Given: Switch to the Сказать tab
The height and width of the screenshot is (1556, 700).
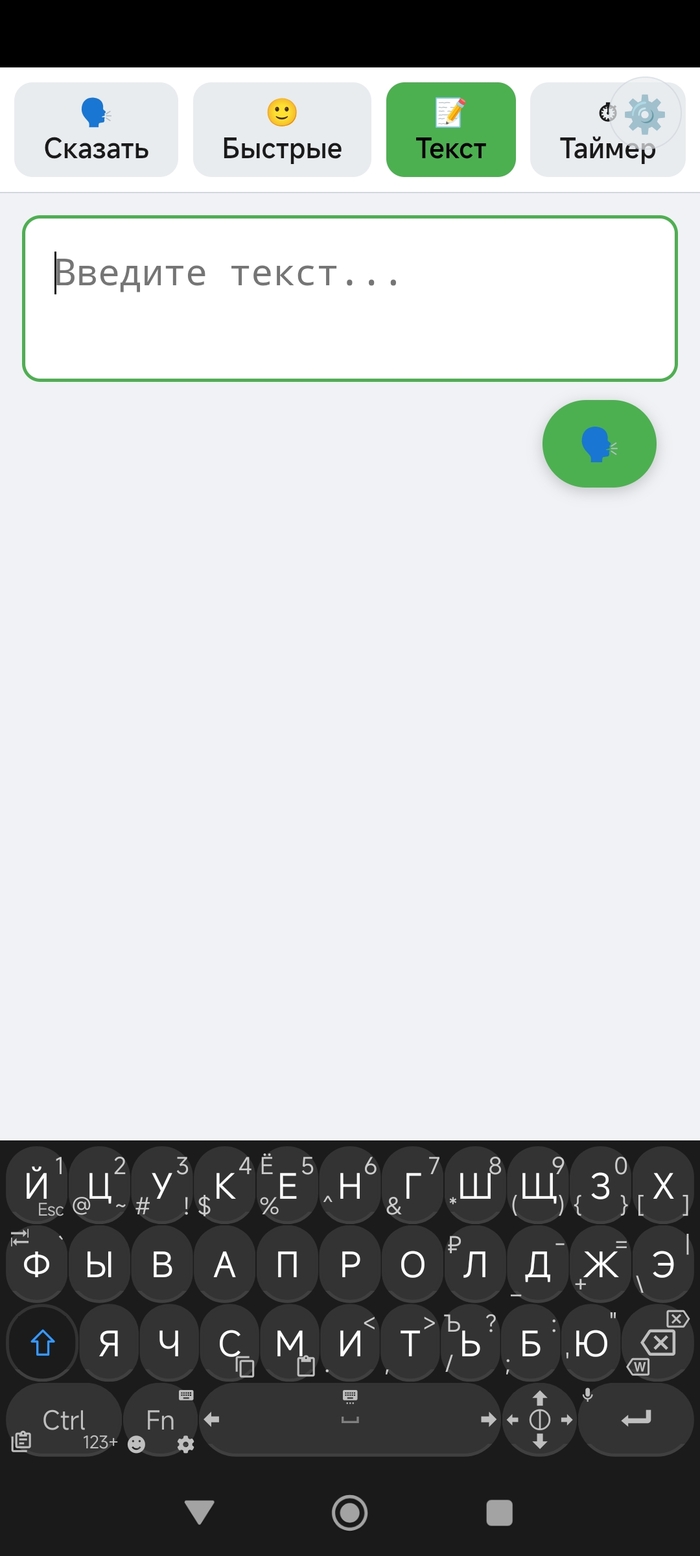Looking at the screenshot, I should coord(96,130).
